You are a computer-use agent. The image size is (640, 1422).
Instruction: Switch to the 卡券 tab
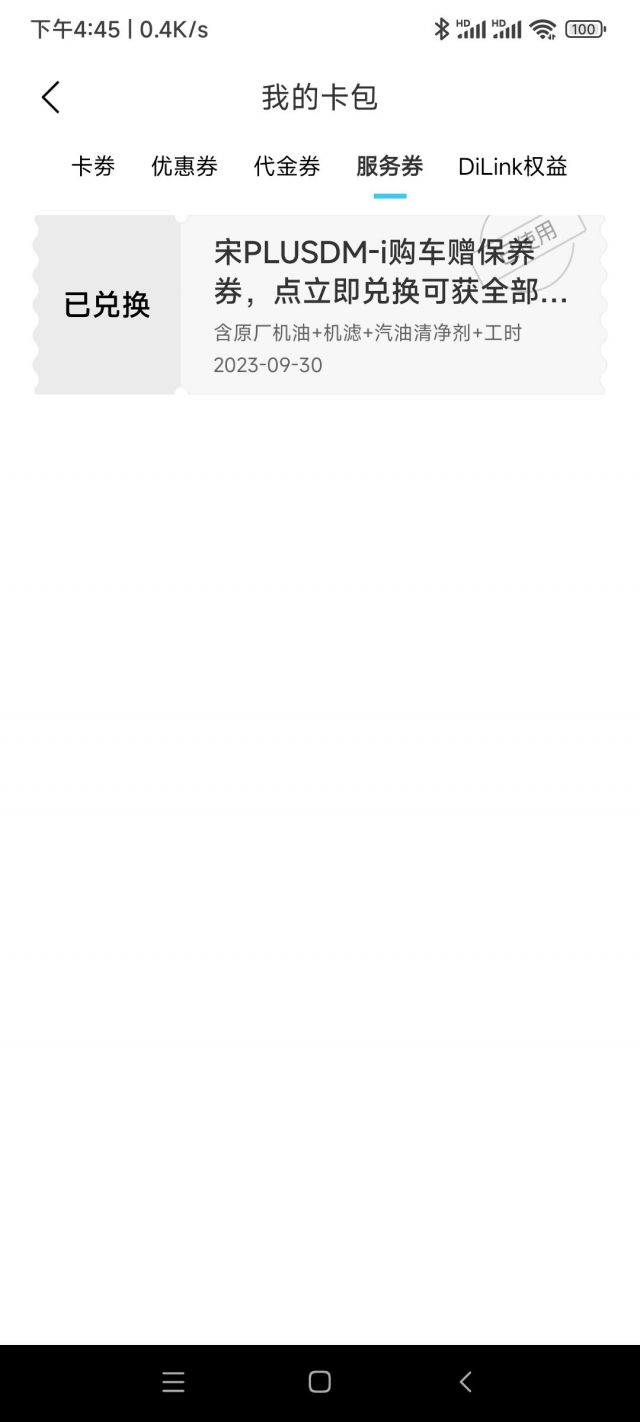(x=93, y=167)
